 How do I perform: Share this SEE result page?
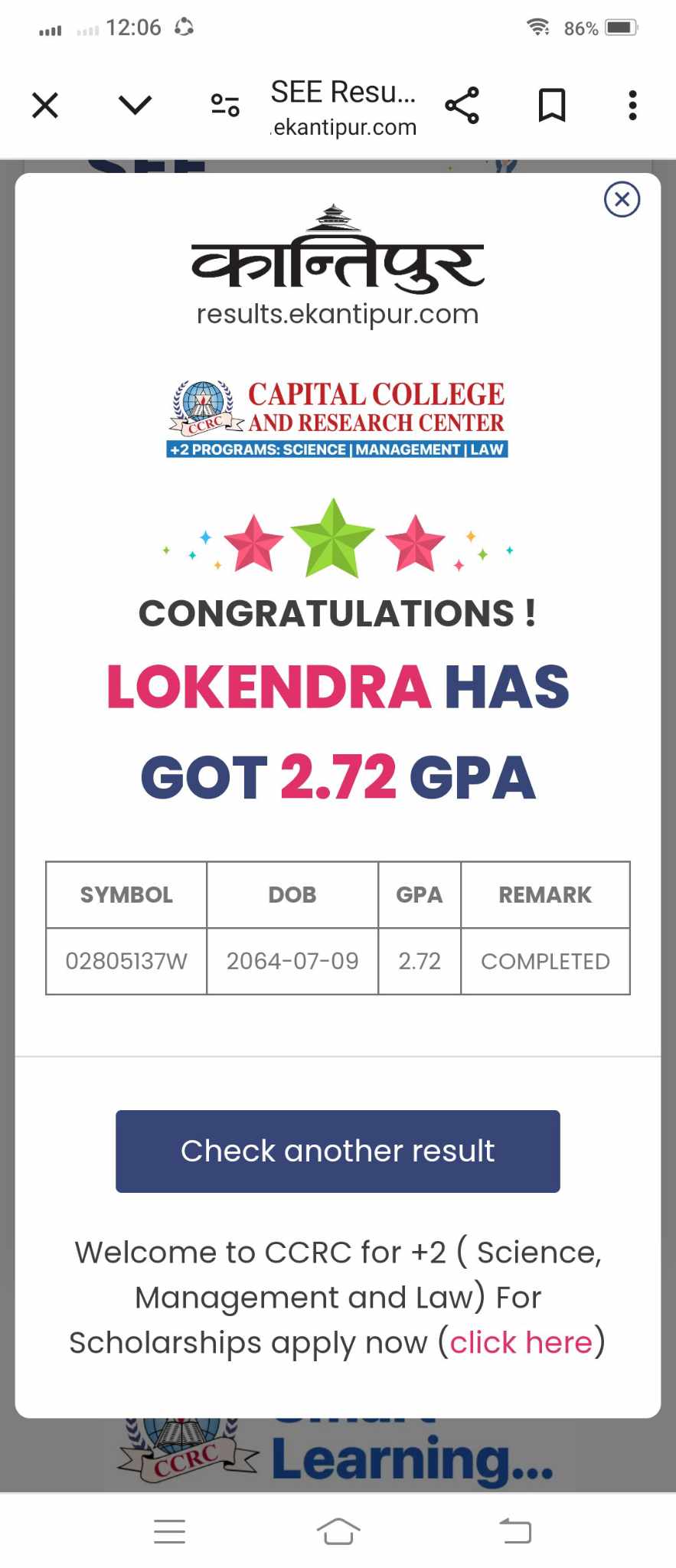point(462,105)
